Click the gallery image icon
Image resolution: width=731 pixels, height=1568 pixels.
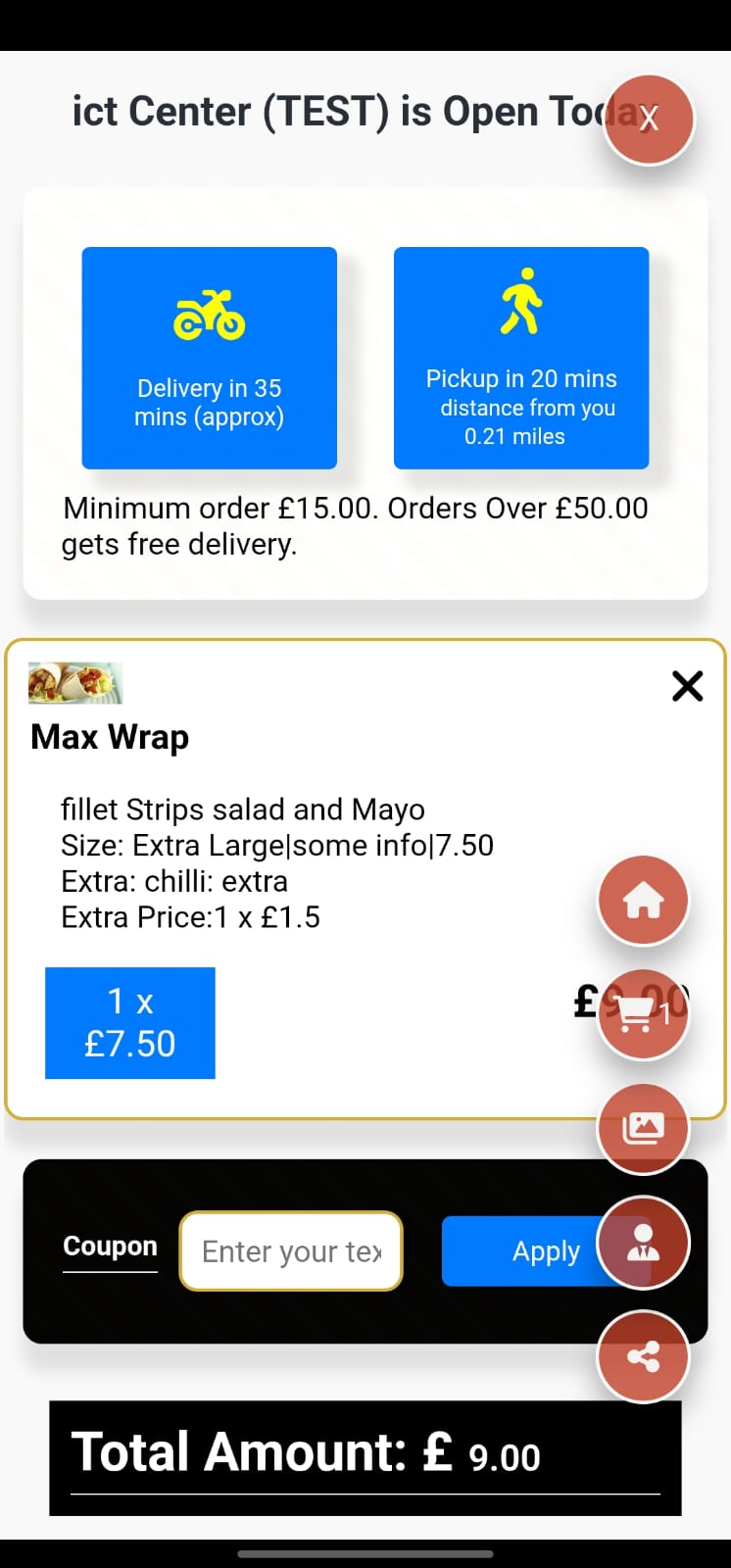click(x=643, y=1127)
